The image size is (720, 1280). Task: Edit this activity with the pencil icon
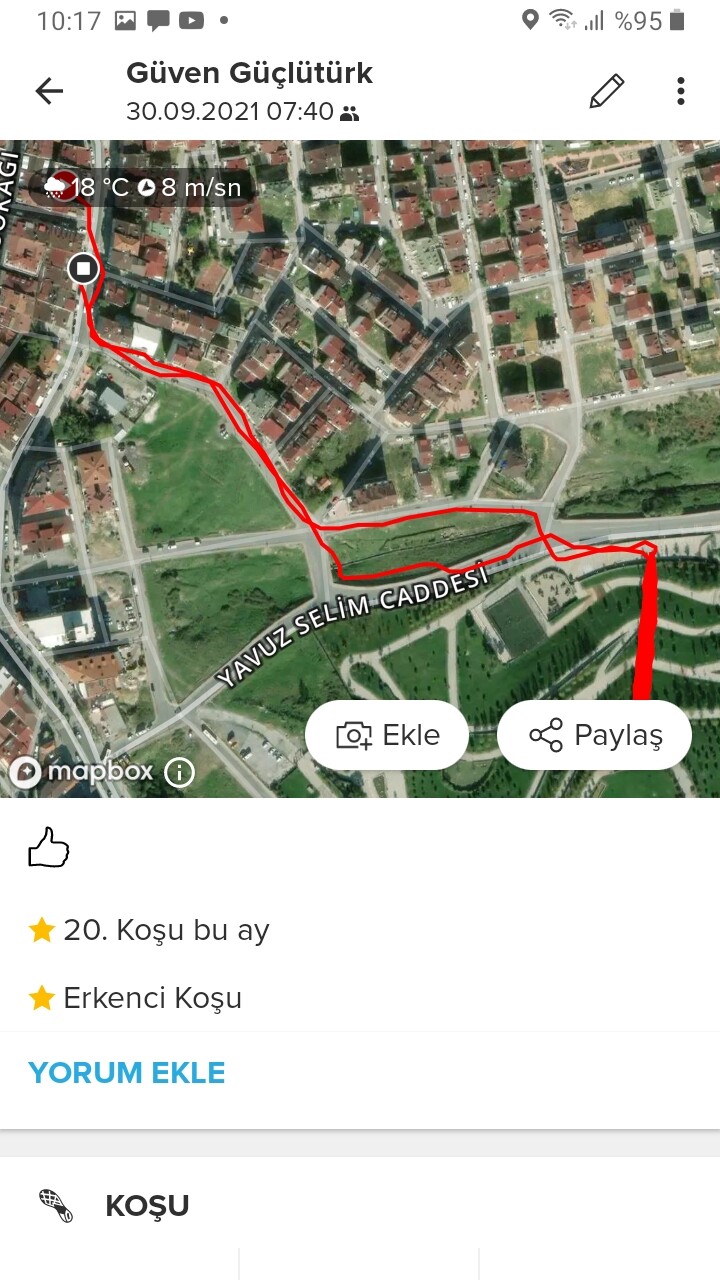[606, 91]
